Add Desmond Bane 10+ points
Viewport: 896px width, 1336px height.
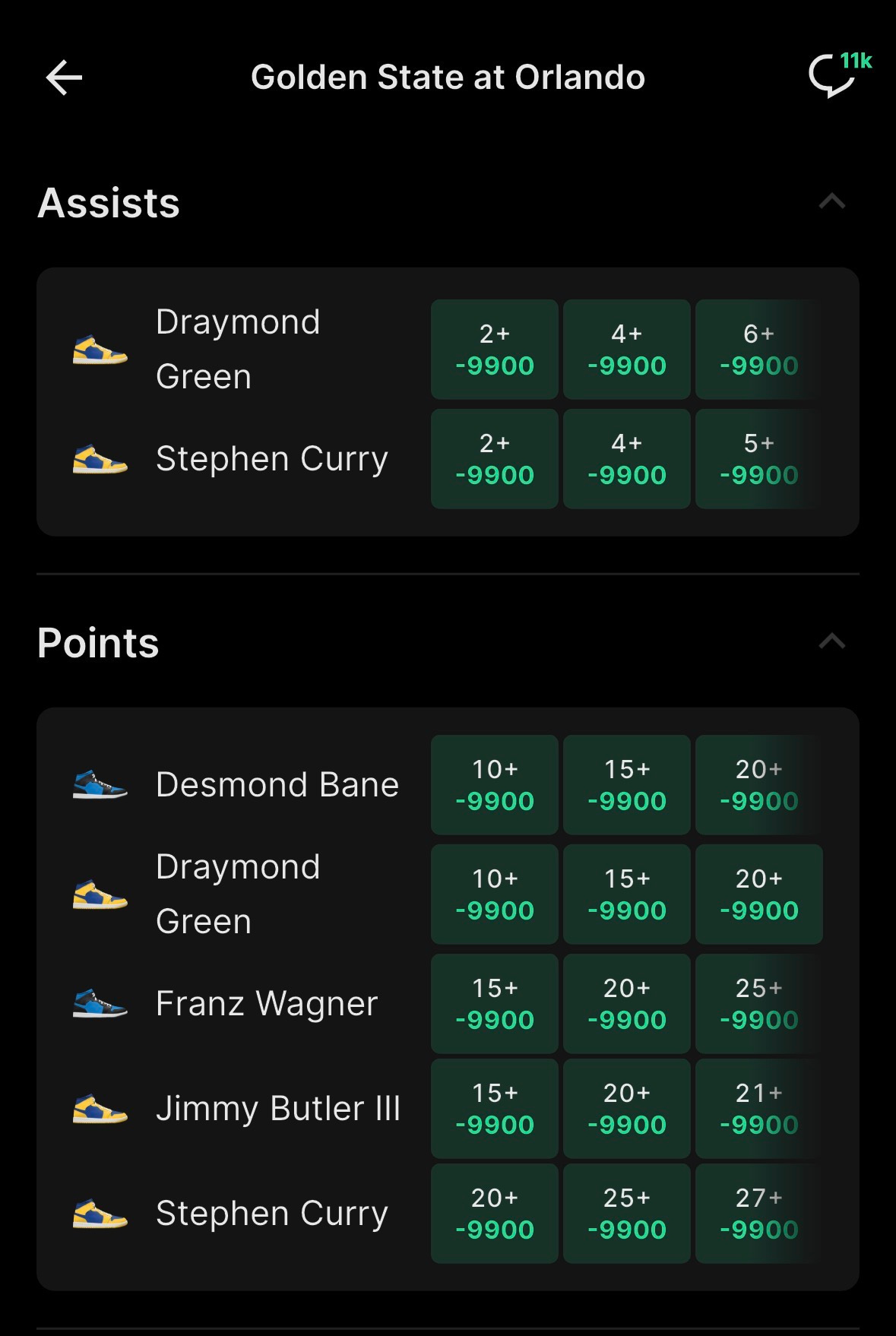[x=494, y=785]
